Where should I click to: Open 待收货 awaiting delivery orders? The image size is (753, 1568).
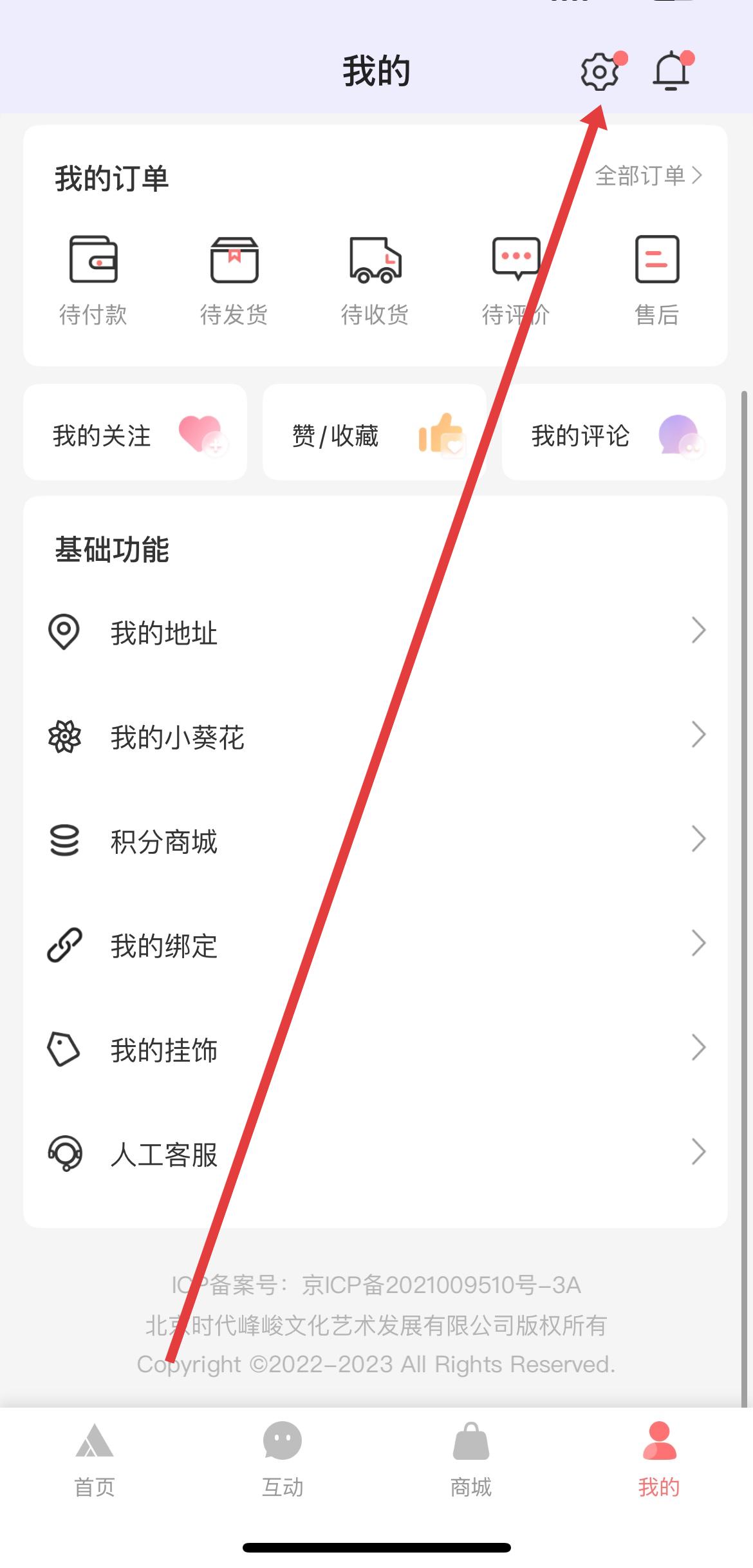pyautogui.click(x=375, y=279)
